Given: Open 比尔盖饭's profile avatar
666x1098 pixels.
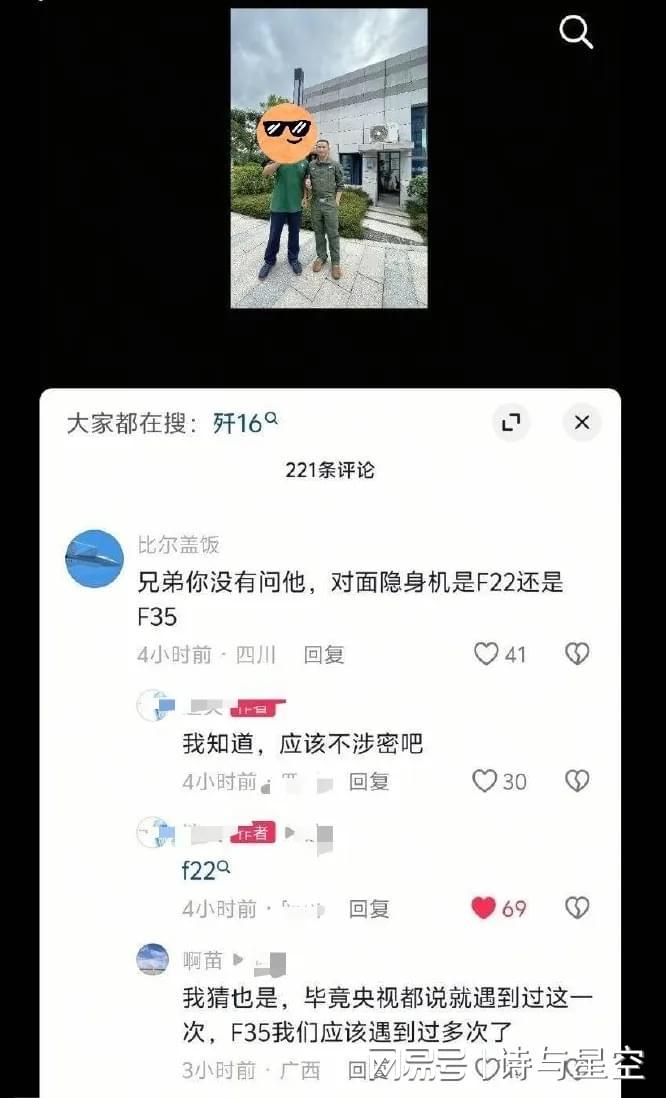Looking at the screenshot, I should pos(94,559).
